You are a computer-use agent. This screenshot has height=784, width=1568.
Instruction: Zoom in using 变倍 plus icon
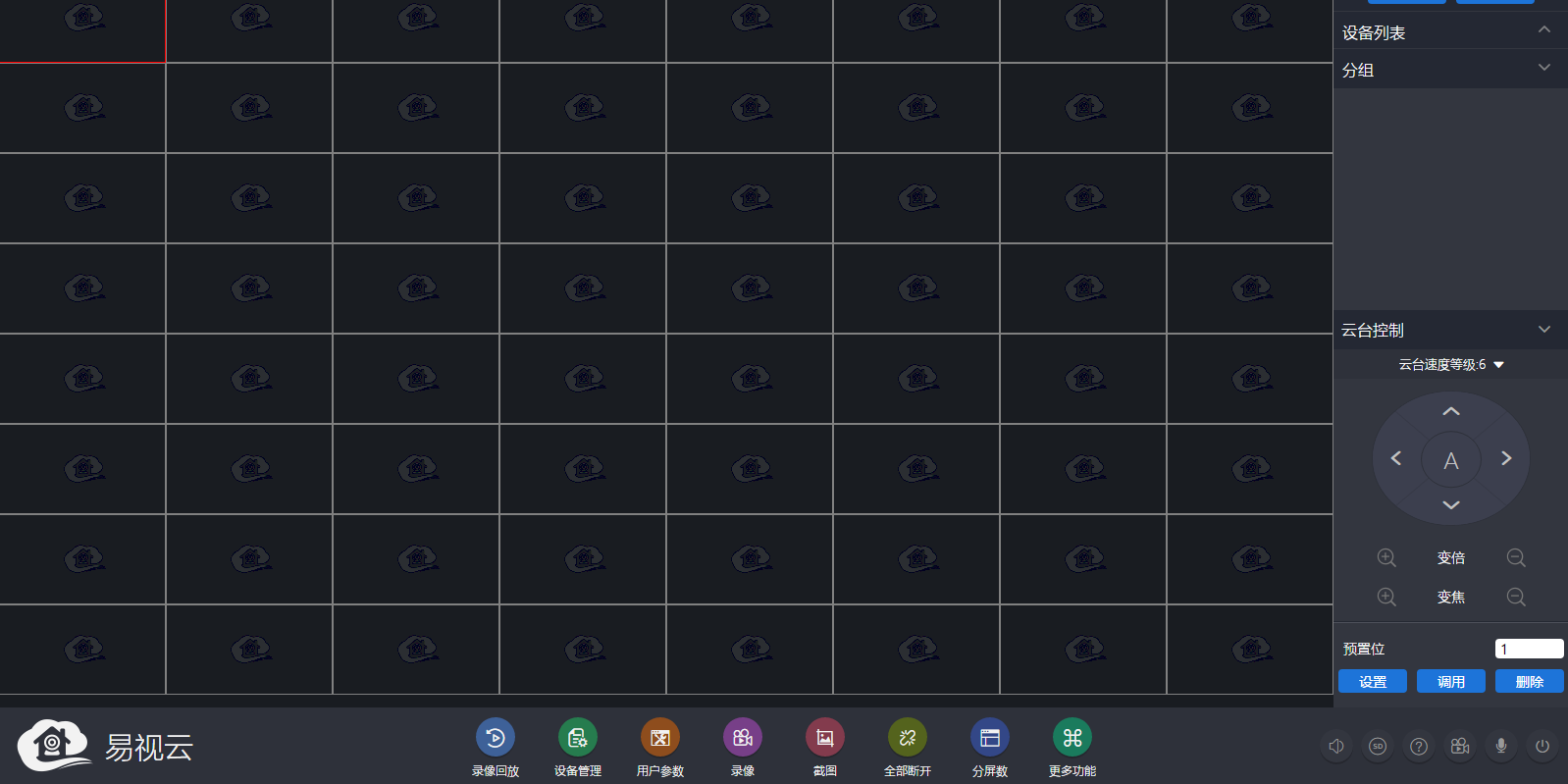pyautogui.click(x=1386, y=557)
